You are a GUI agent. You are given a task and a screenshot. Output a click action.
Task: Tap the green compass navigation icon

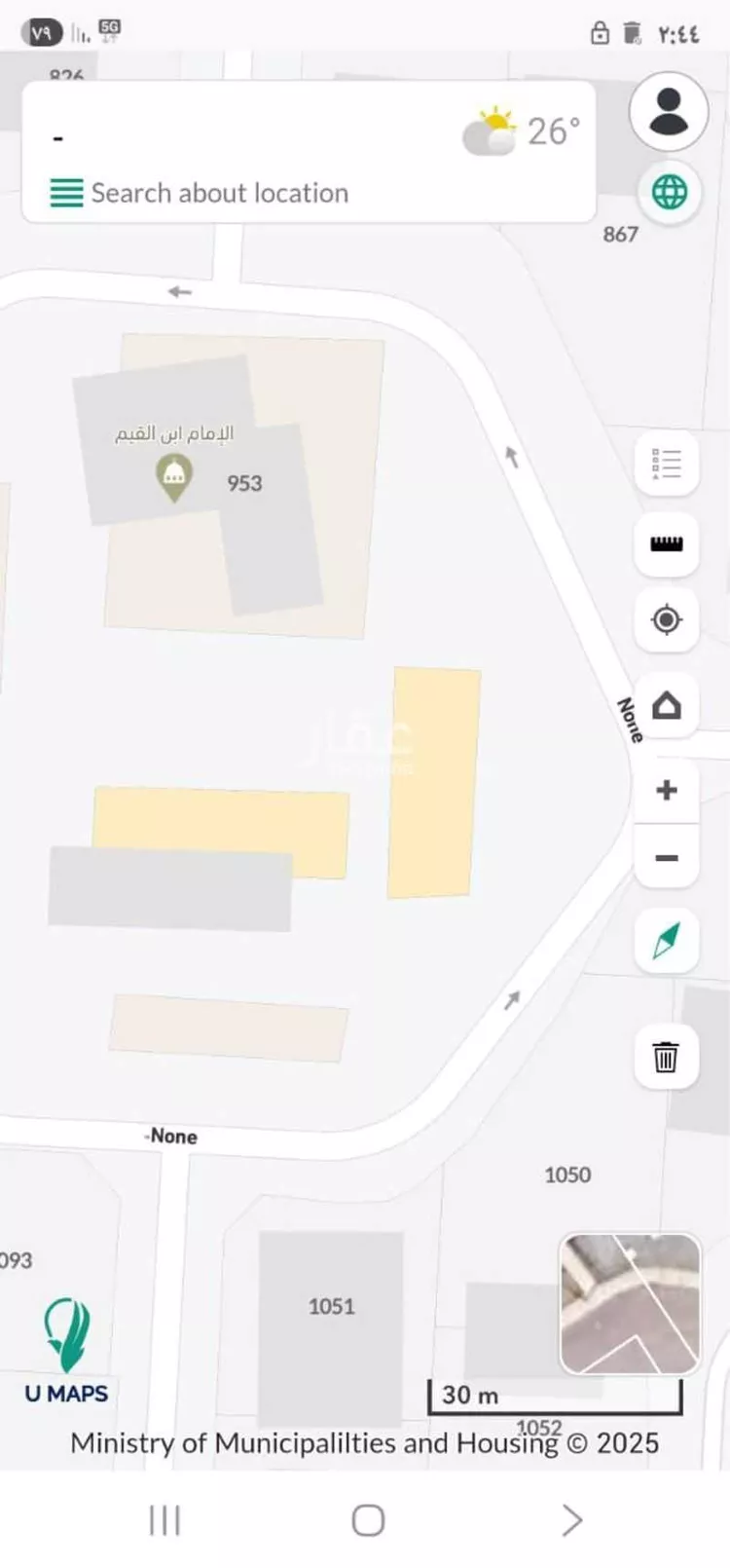click(x=667, y=941)
